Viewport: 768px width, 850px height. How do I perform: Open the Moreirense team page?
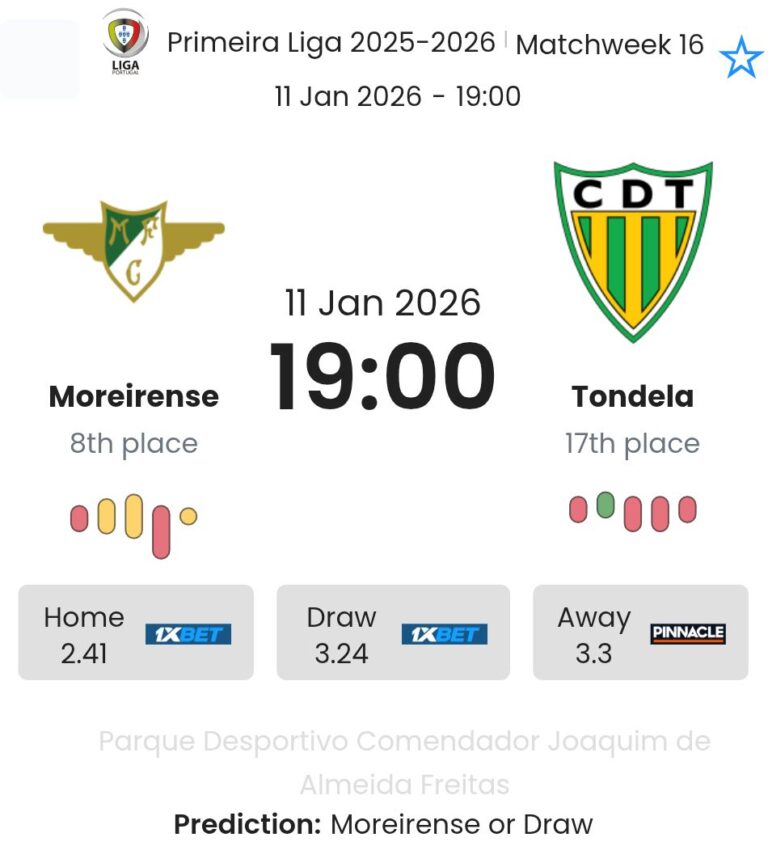(x=133, y=396)
